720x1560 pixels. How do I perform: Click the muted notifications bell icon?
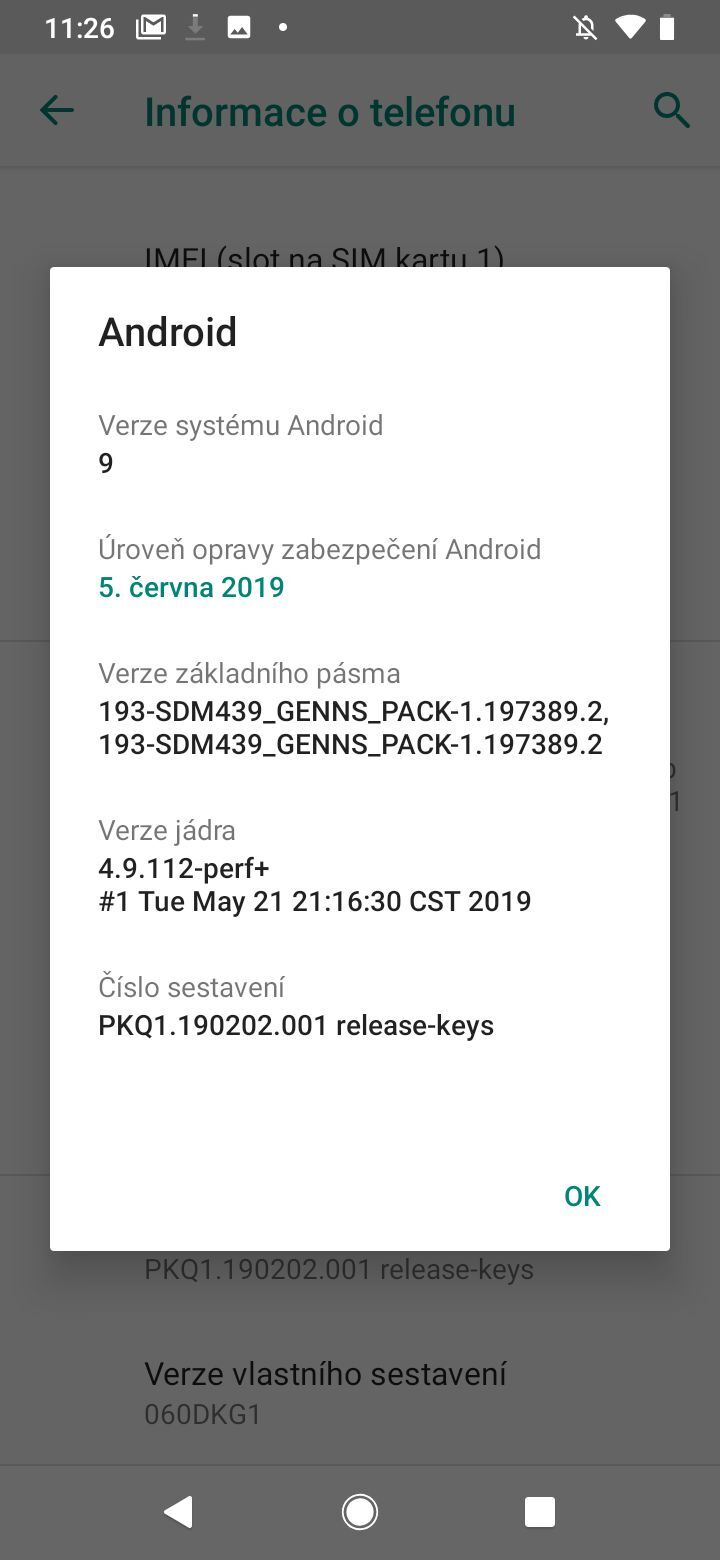[585, 27]
